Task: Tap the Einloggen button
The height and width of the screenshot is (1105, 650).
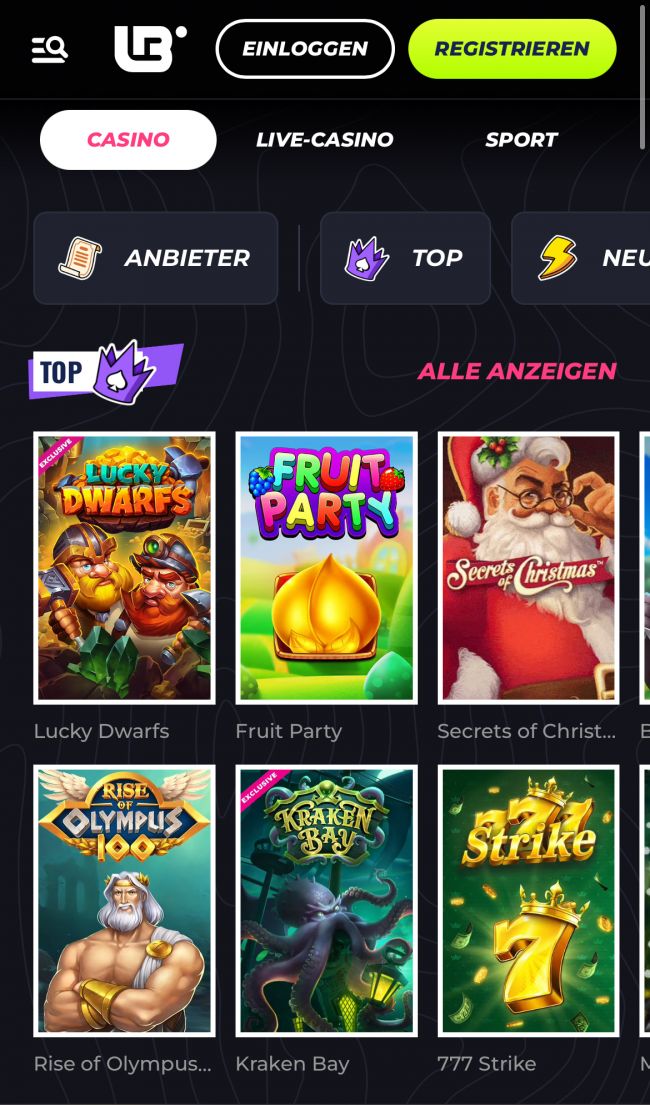Action: (x=305, y=49)
